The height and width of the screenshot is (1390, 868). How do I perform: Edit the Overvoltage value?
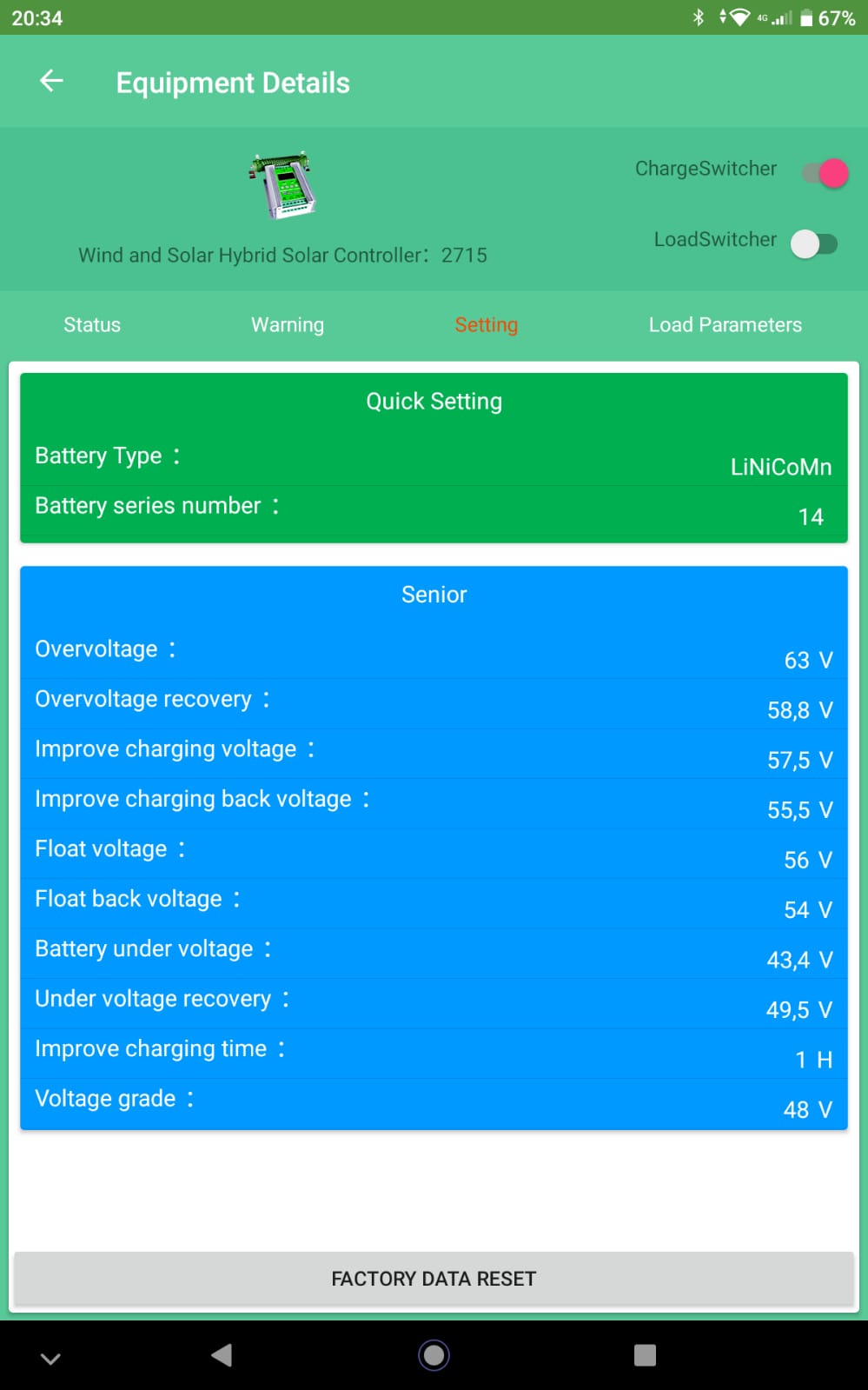point(434,653)
